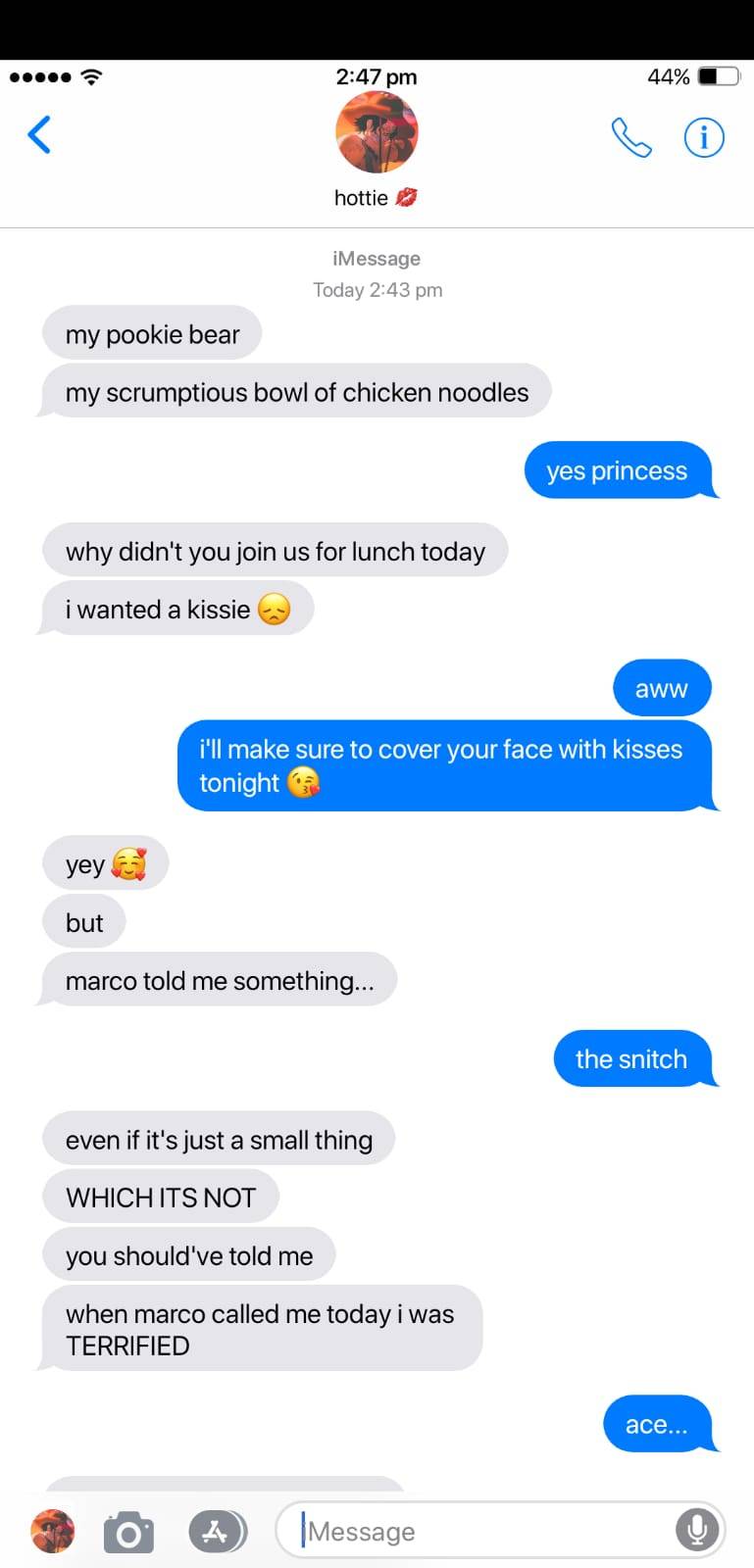Open the camera to attach a photo
This screenshot has width=754, height=1568.
click(128, 1532)
